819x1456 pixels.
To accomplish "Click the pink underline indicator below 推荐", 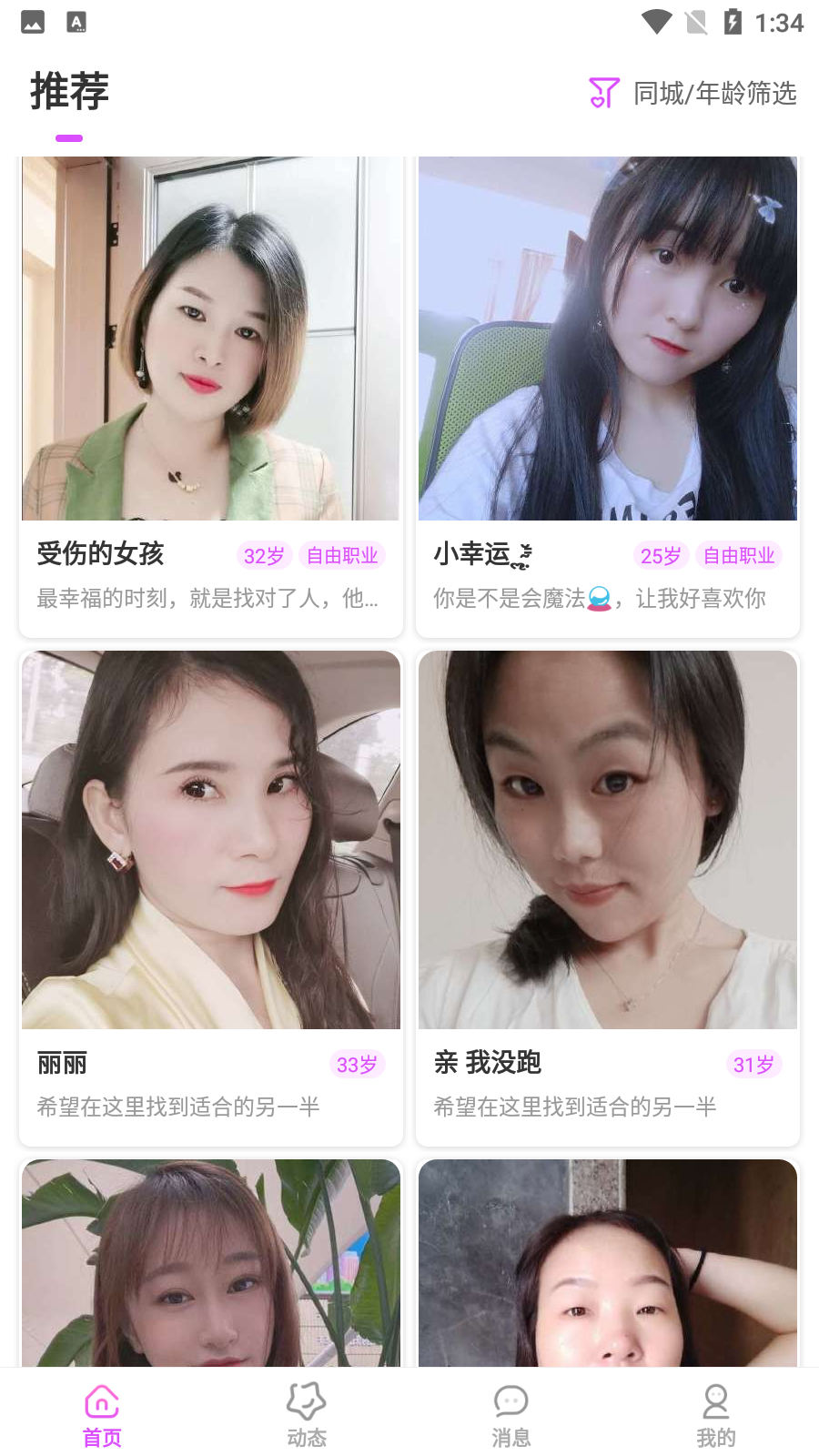I will click(x=68, y=137).
